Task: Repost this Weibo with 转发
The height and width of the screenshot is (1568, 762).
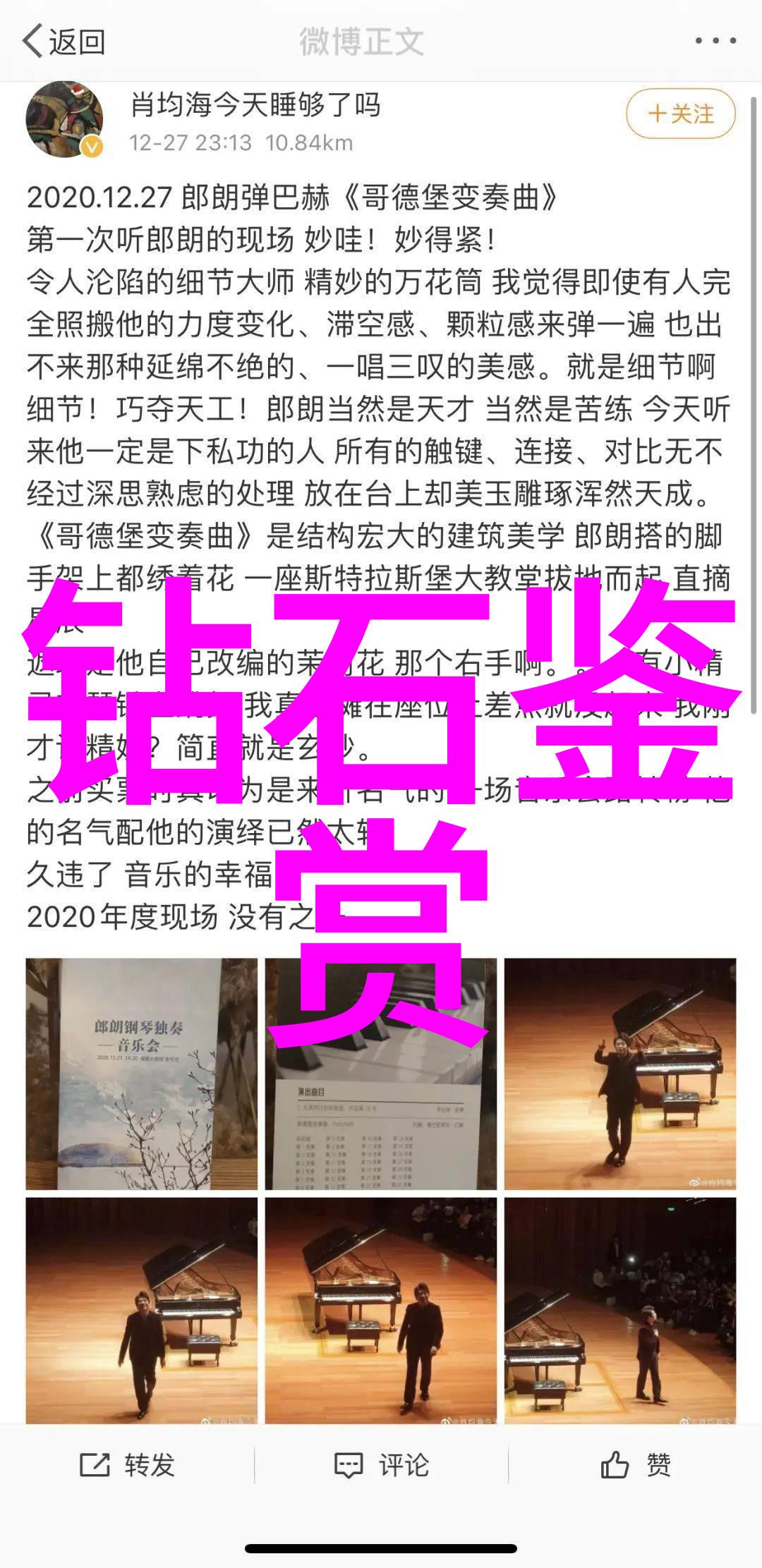Action: coord(127,1465)
